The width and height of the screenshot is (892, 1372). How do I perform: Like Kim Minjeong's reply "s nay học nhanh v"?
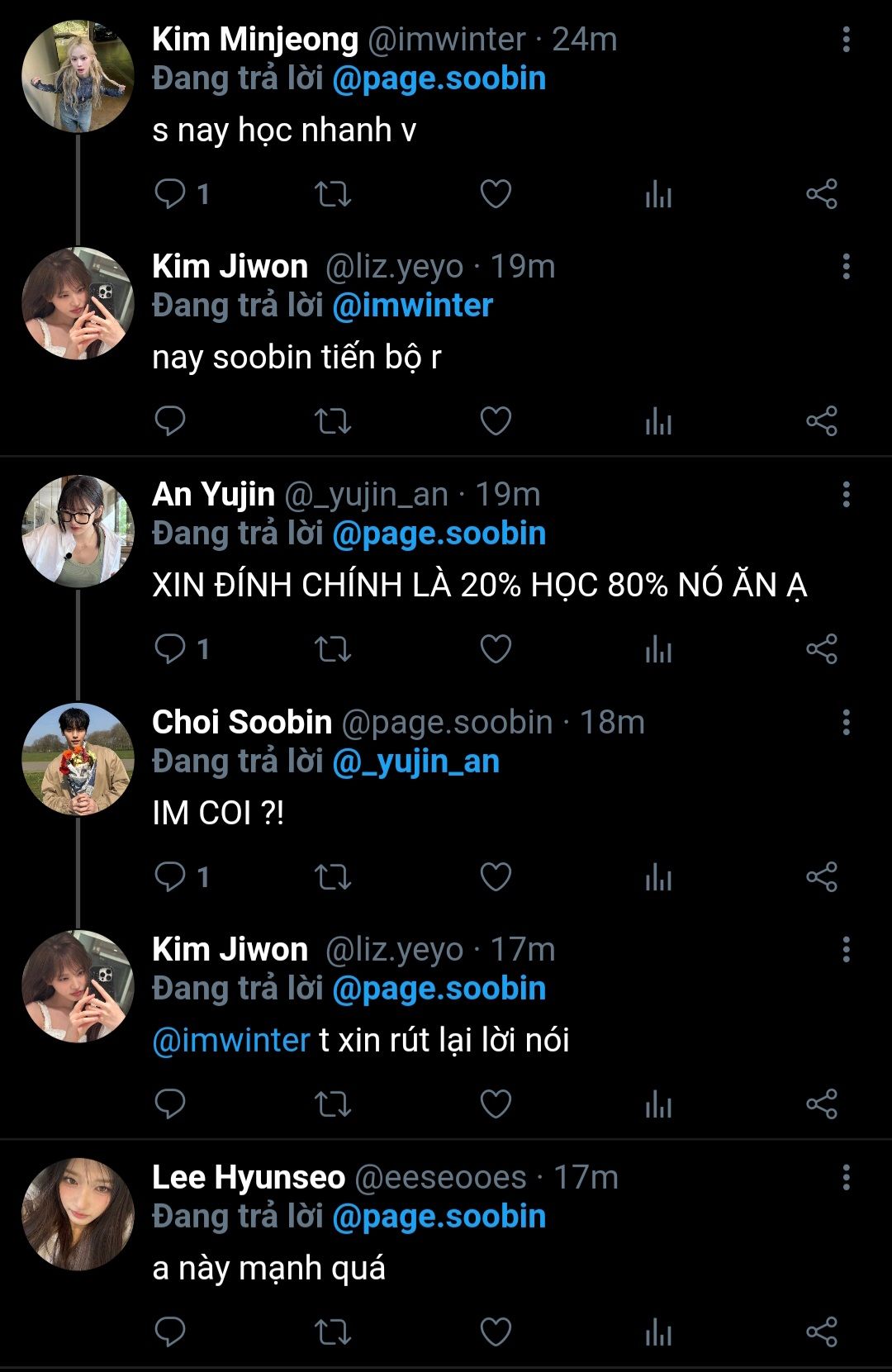pyautogui.click(x=496, y=194)
